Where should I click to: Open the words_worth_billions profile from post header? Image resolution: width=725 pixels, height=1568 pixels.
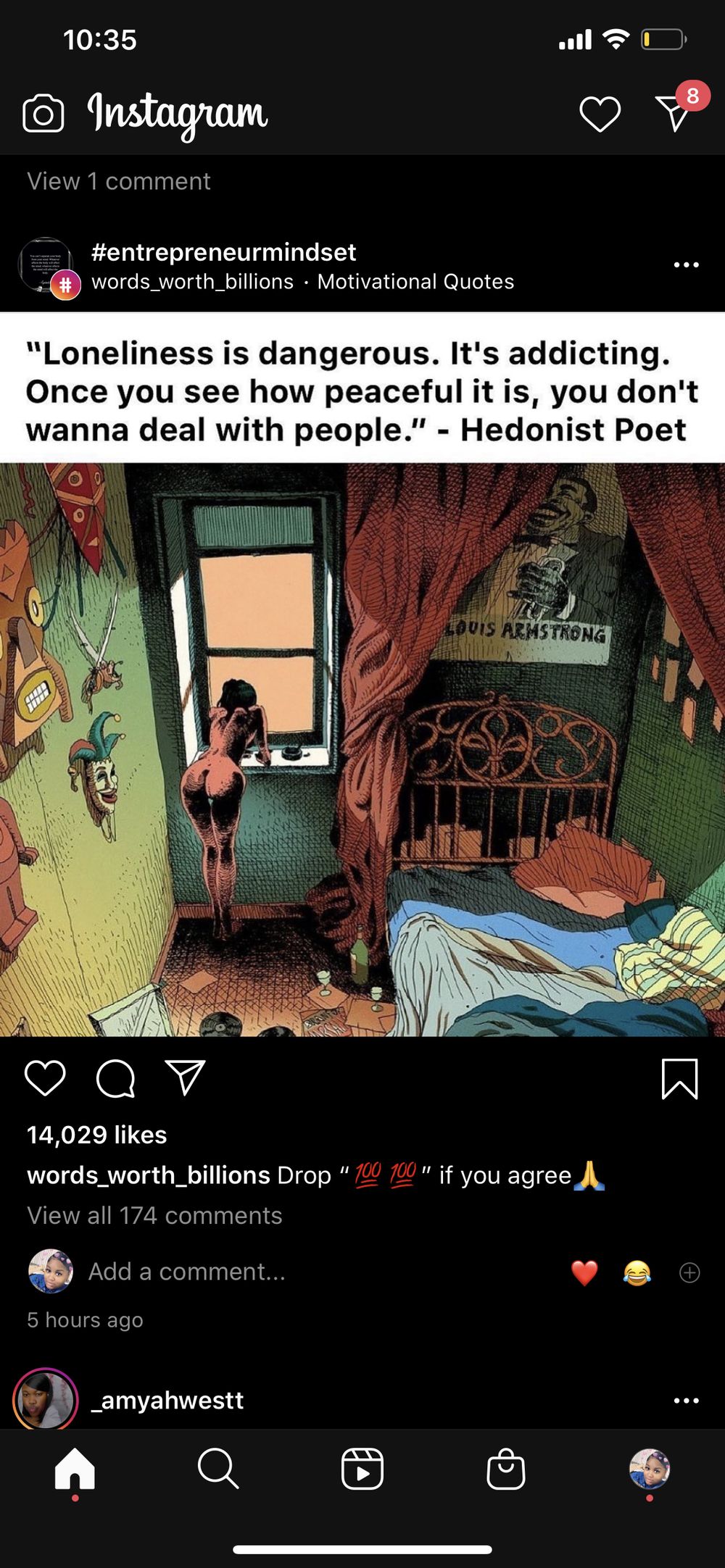(x=193, y=281)
